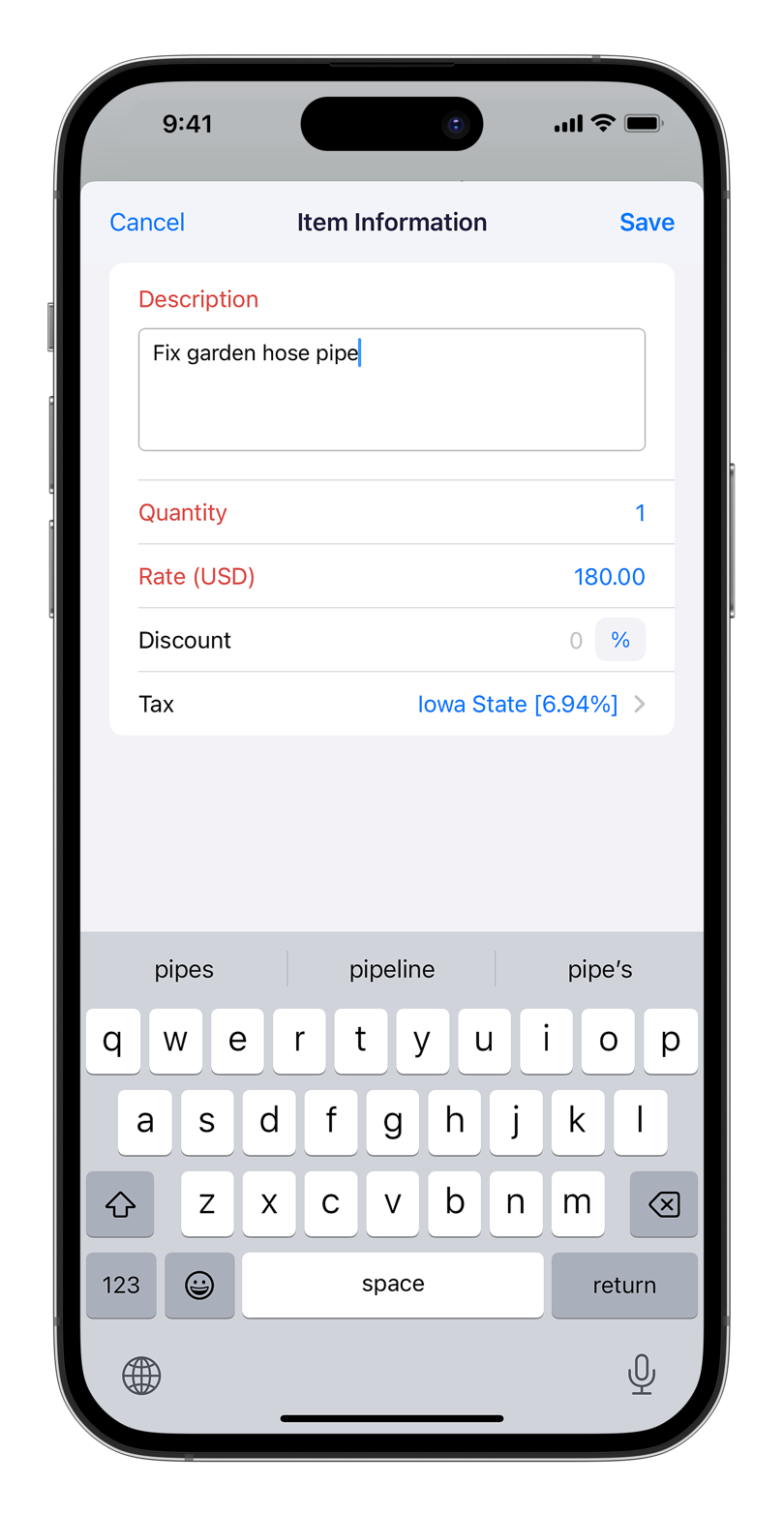Tap the Description text box

pyautogui.click(x=391, y=389)
